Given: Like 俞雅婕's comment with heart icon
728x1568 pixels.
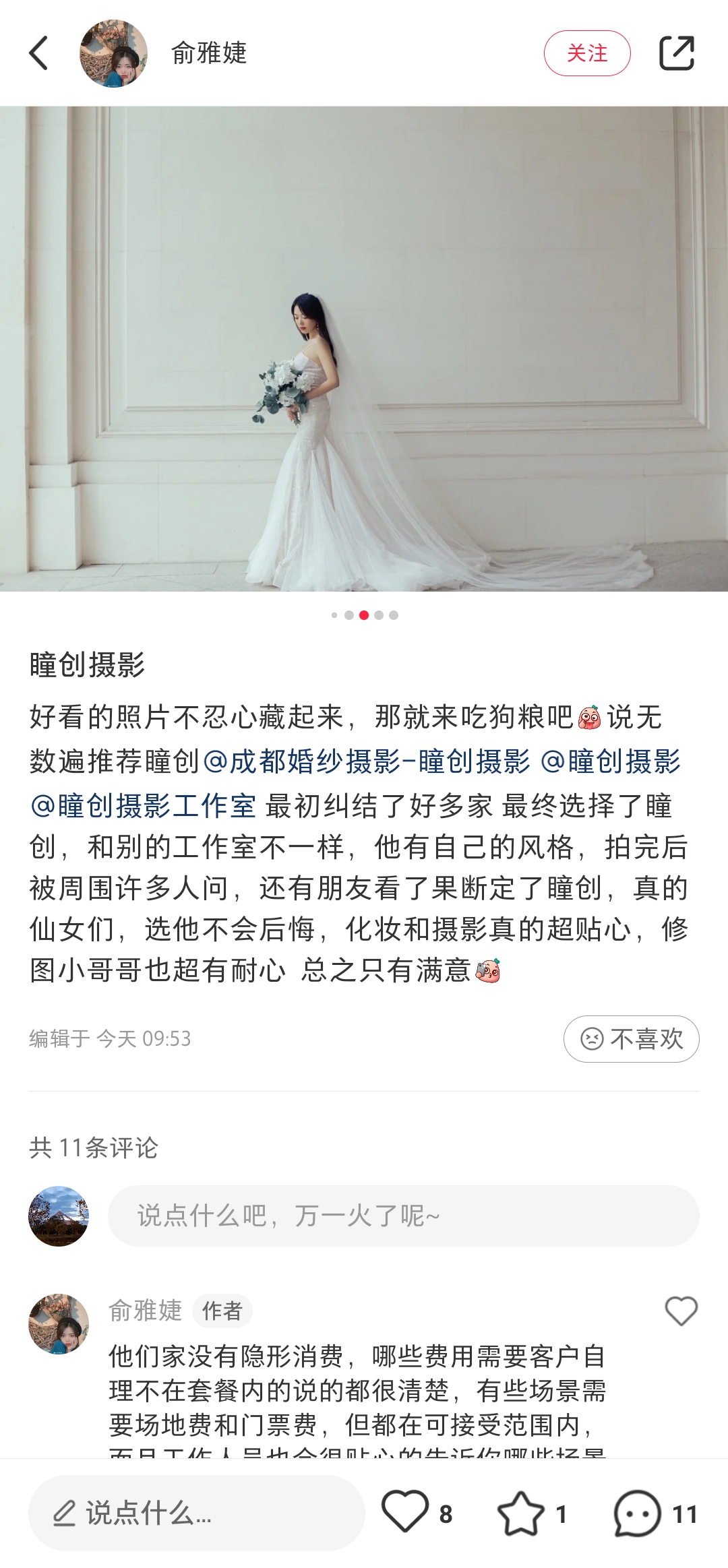Looking at the screenshot, I should click(x=681, y=1311).
